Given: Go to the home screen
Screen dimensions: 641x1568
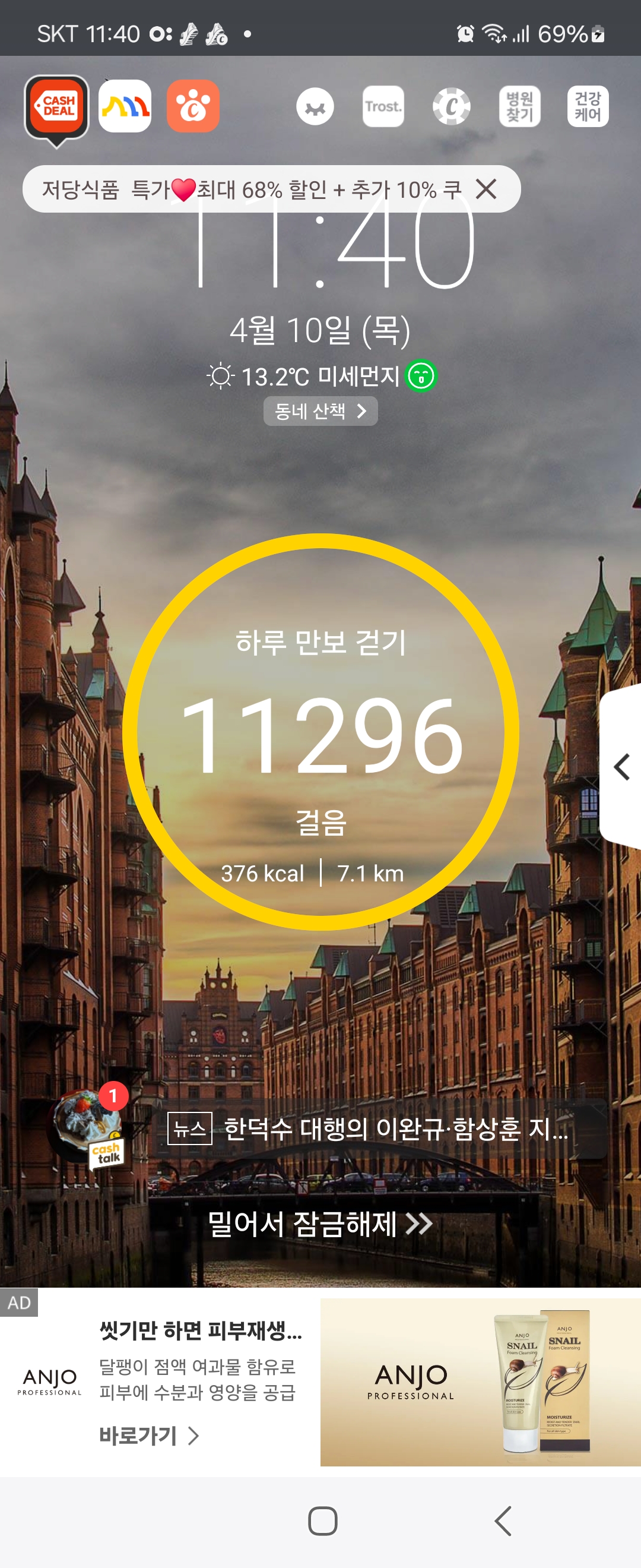Looking at the screenshot, I should click(x=322, y=1521).
